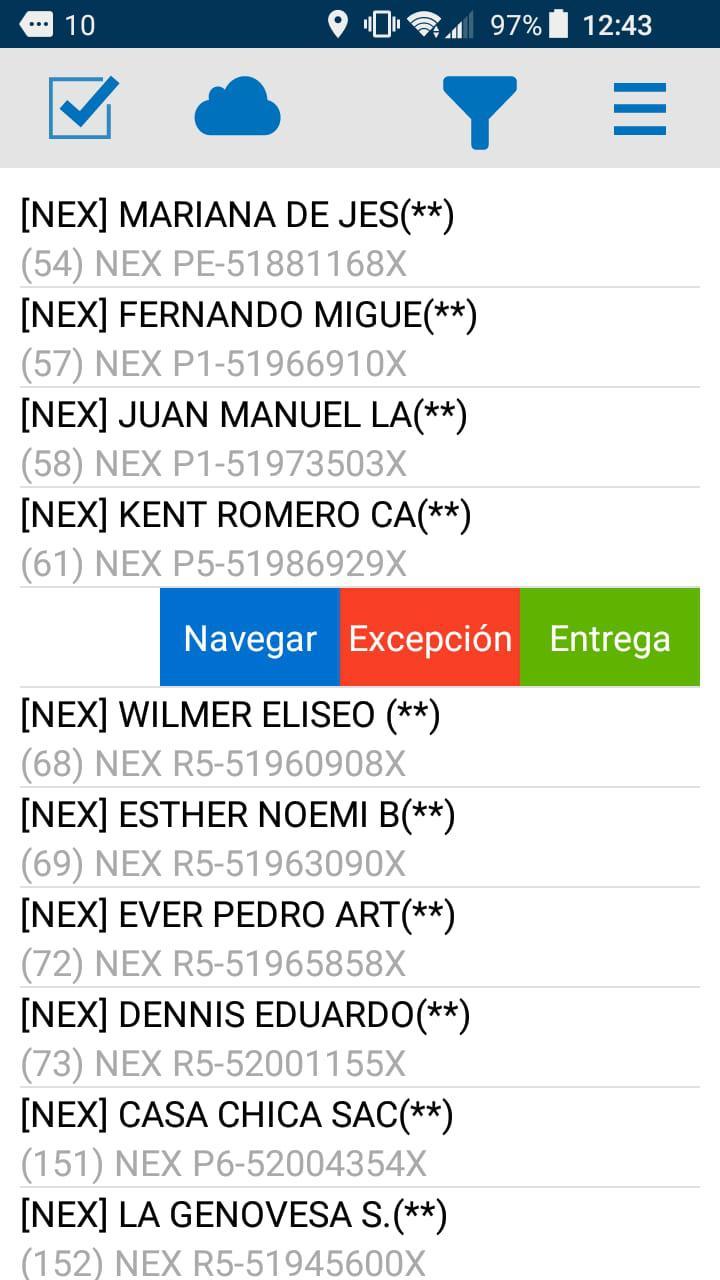The width and height of the screenshot is (720, 1280).
Task: Open the CASA CHICA SAC entry
Action: coord(360,1138)
